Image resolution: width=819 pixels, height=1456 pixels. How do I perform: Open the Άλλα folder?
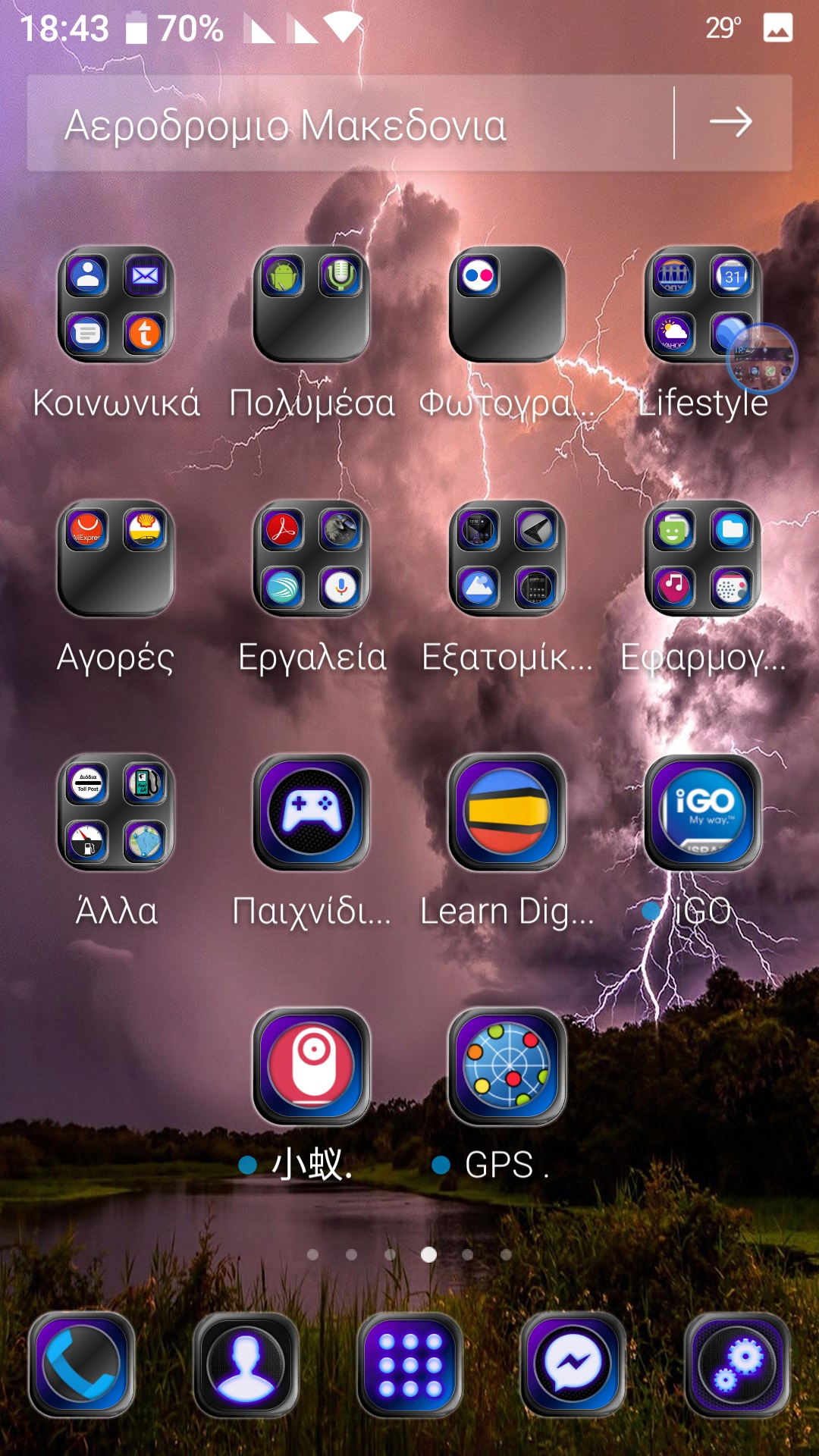pos(116,813)
